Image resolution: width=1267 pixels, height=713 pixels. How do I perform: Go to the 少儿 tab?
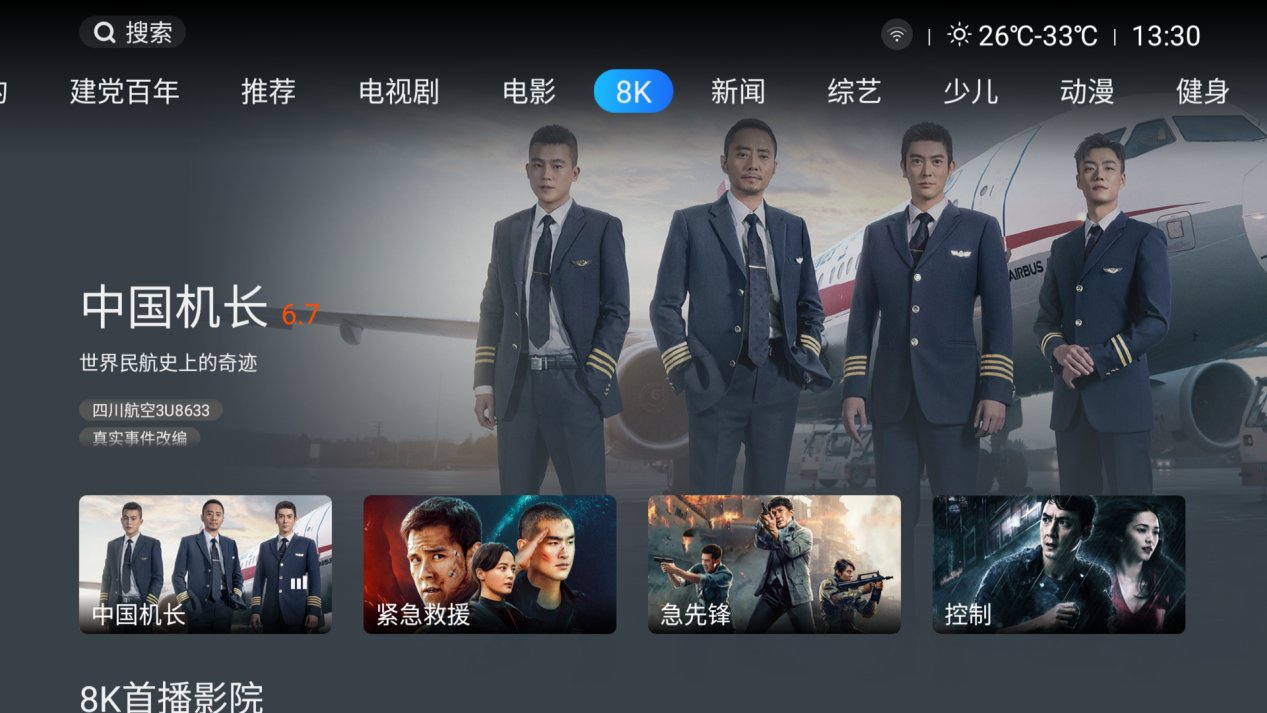(x=970, y=92)
